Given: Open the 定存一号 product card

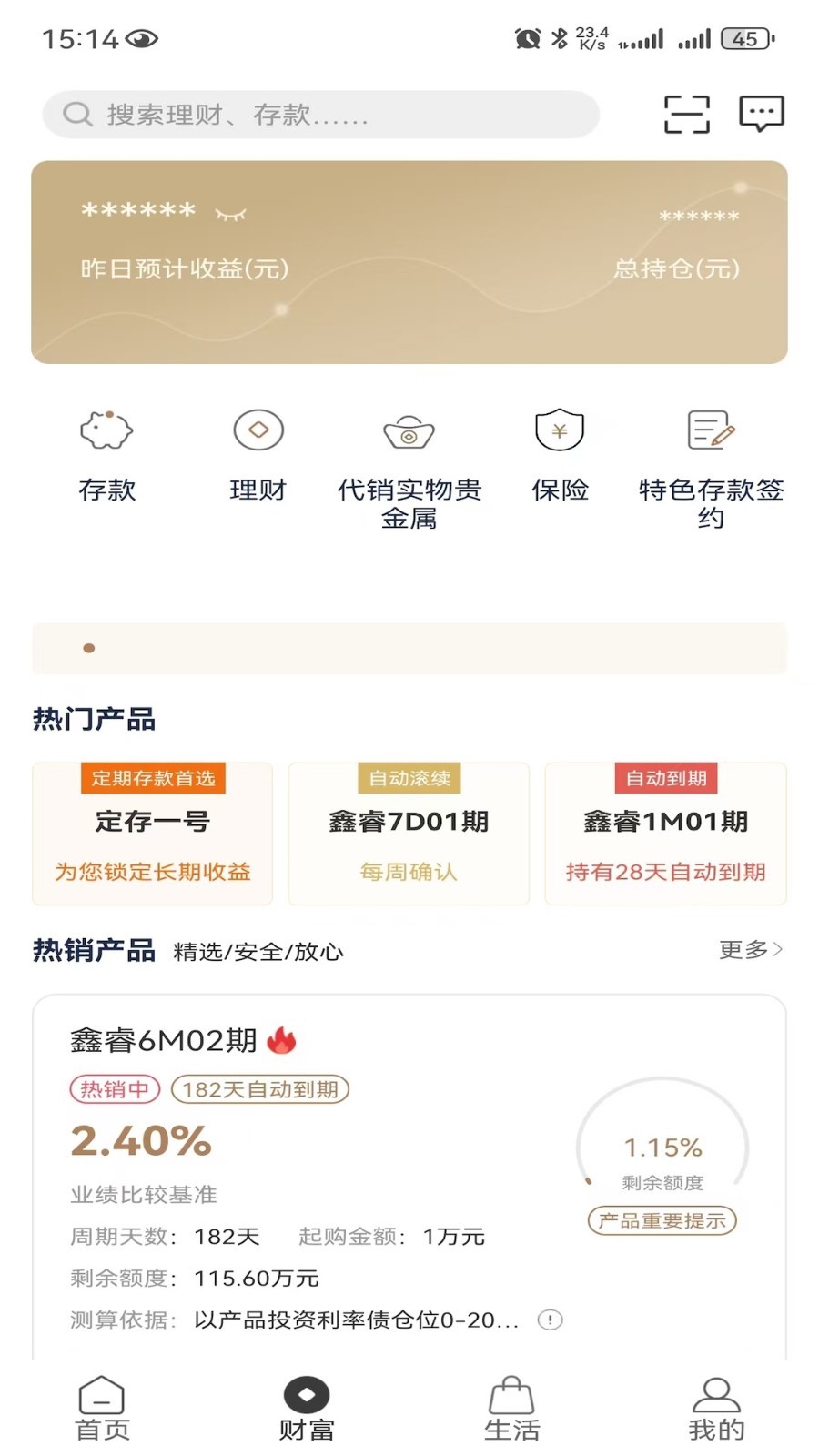Looking at the screenshot, I should [x=153, y=834].
